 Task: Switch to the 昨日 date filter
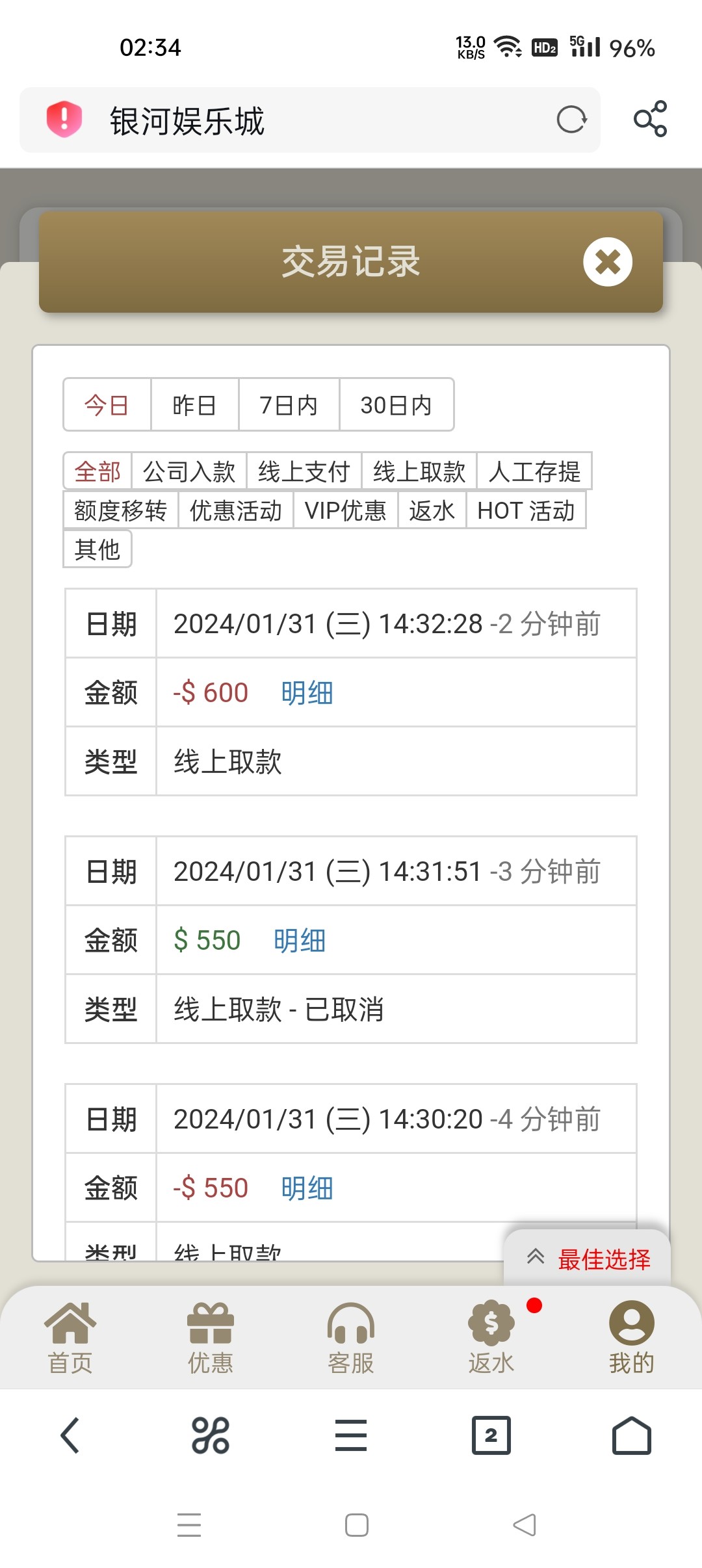click(194, 405)
